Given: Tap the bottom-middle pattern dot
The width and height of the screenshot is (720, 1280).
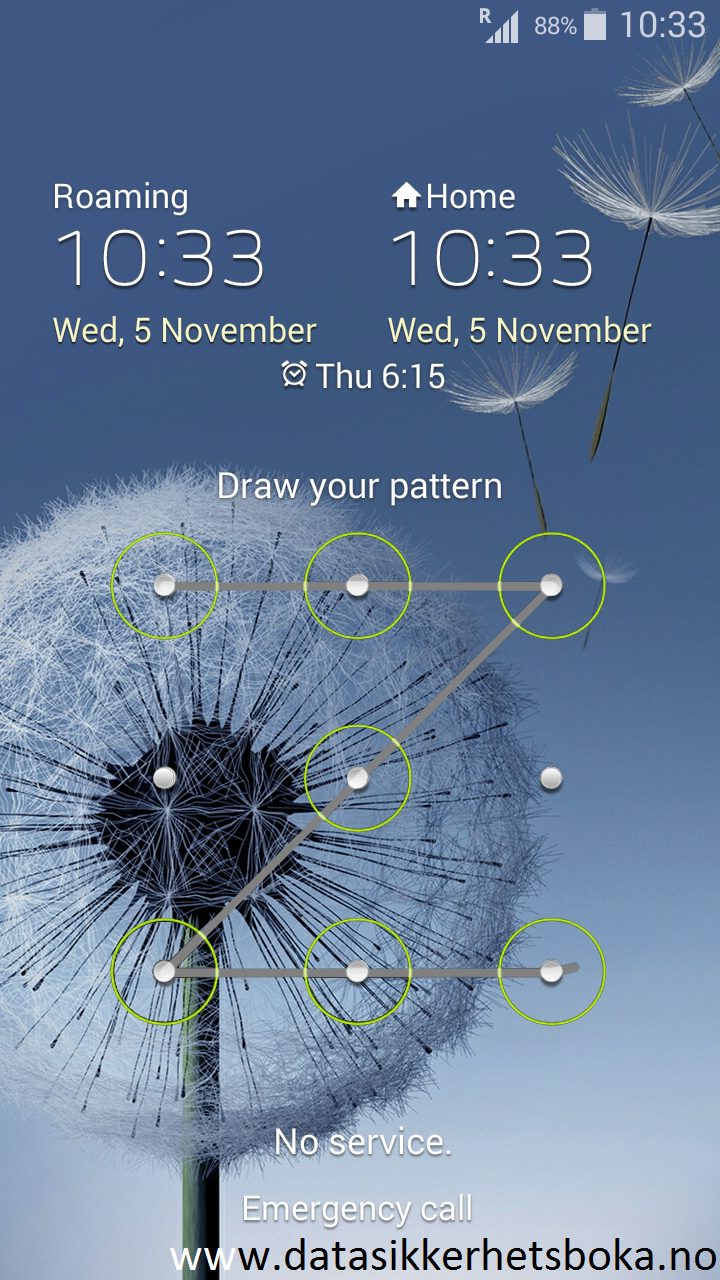Looking at the screenshot, I should tap(358, 971).
